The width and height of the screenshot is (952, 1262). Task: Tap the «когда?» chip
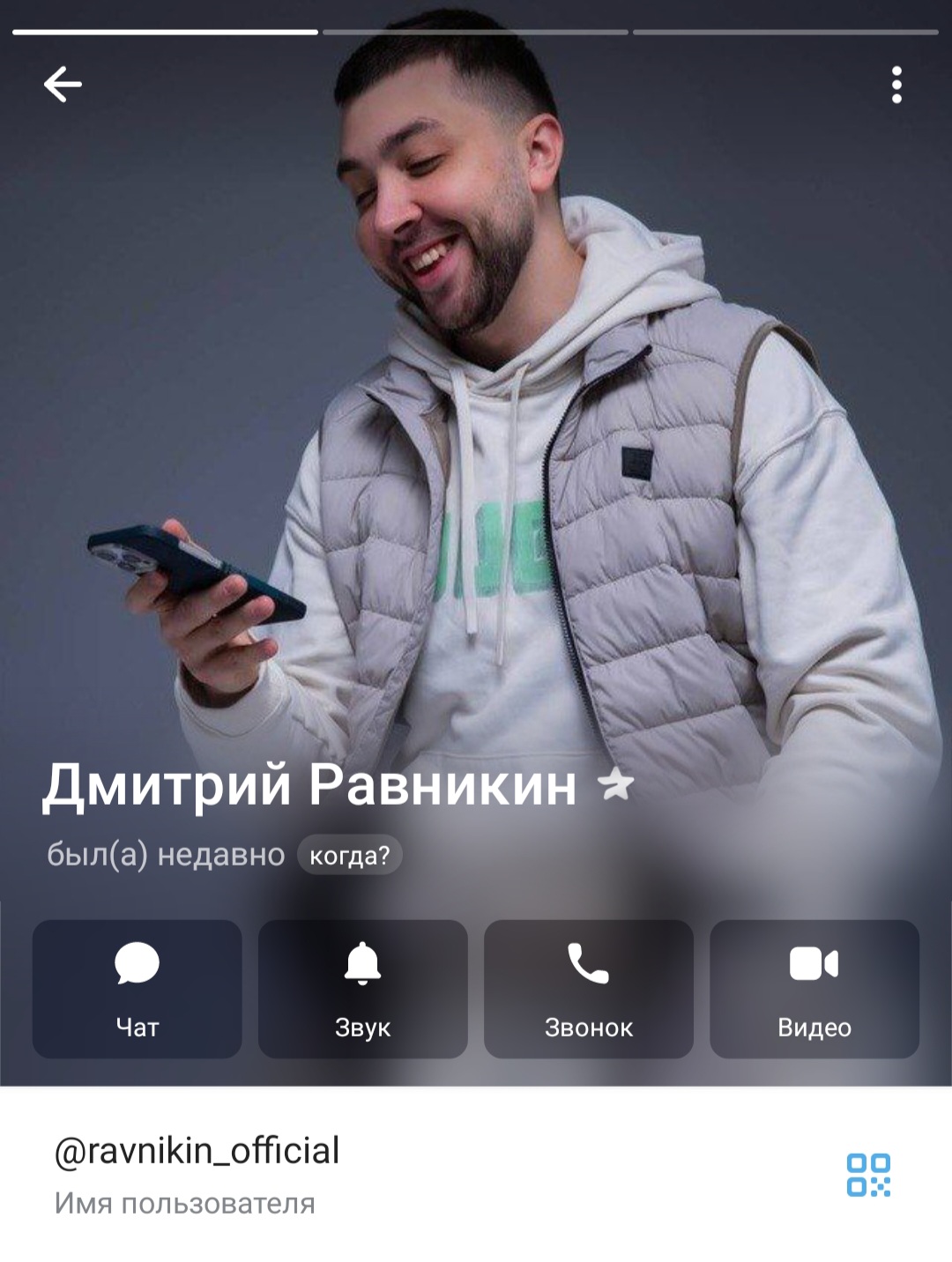[x=350, y=856]
